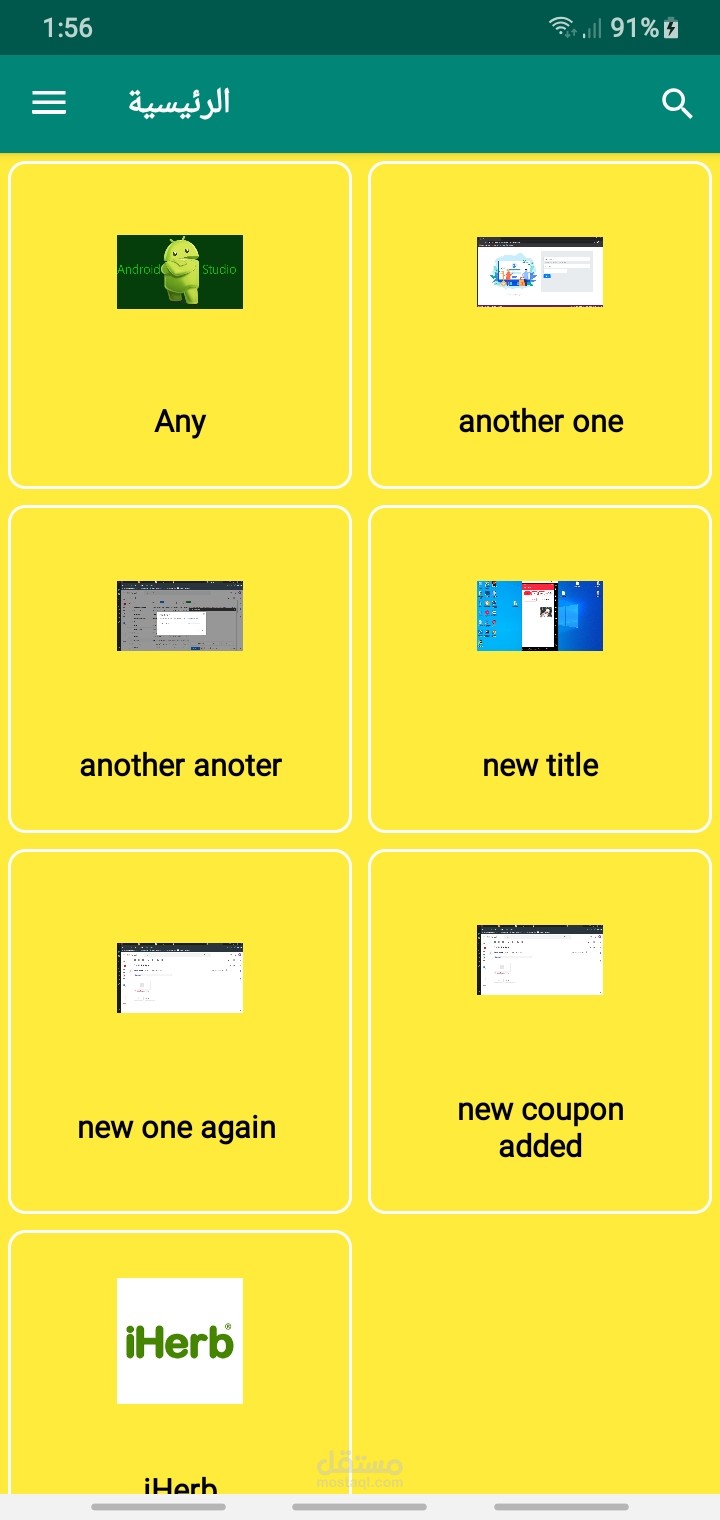Select the another one card
This screenshot has height=1520, width=720.
click(x=540, y=325)
